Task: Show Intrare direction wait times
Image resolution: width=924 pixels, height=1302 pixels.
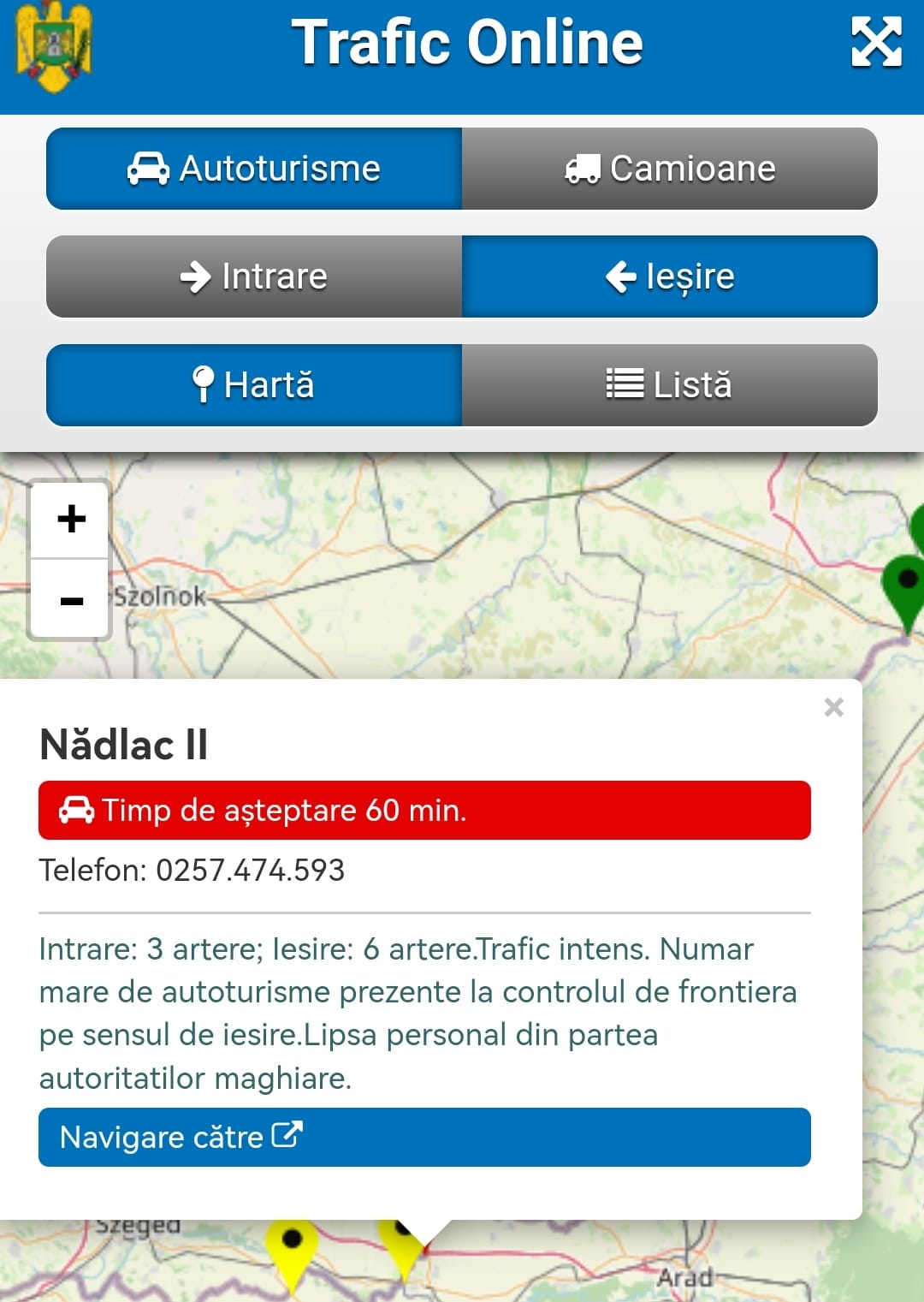Action: point(254,276)
